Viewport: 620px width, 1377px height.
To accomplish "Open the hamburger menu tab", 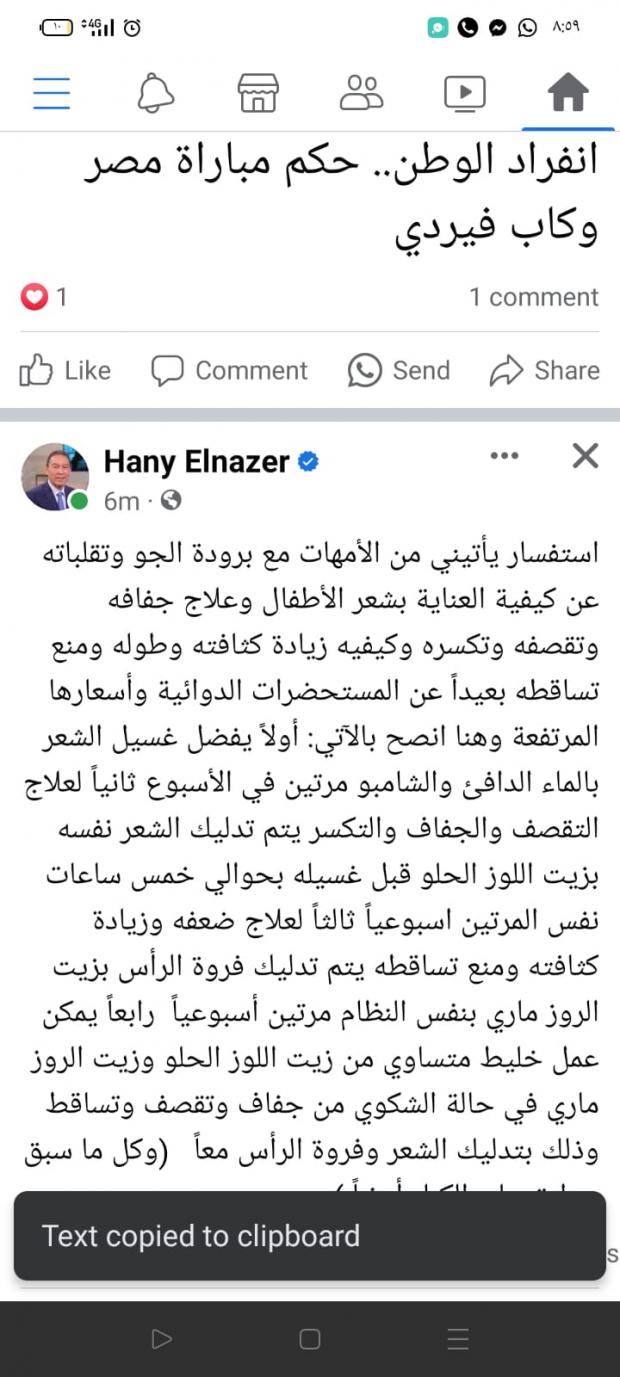I will 52,93.
